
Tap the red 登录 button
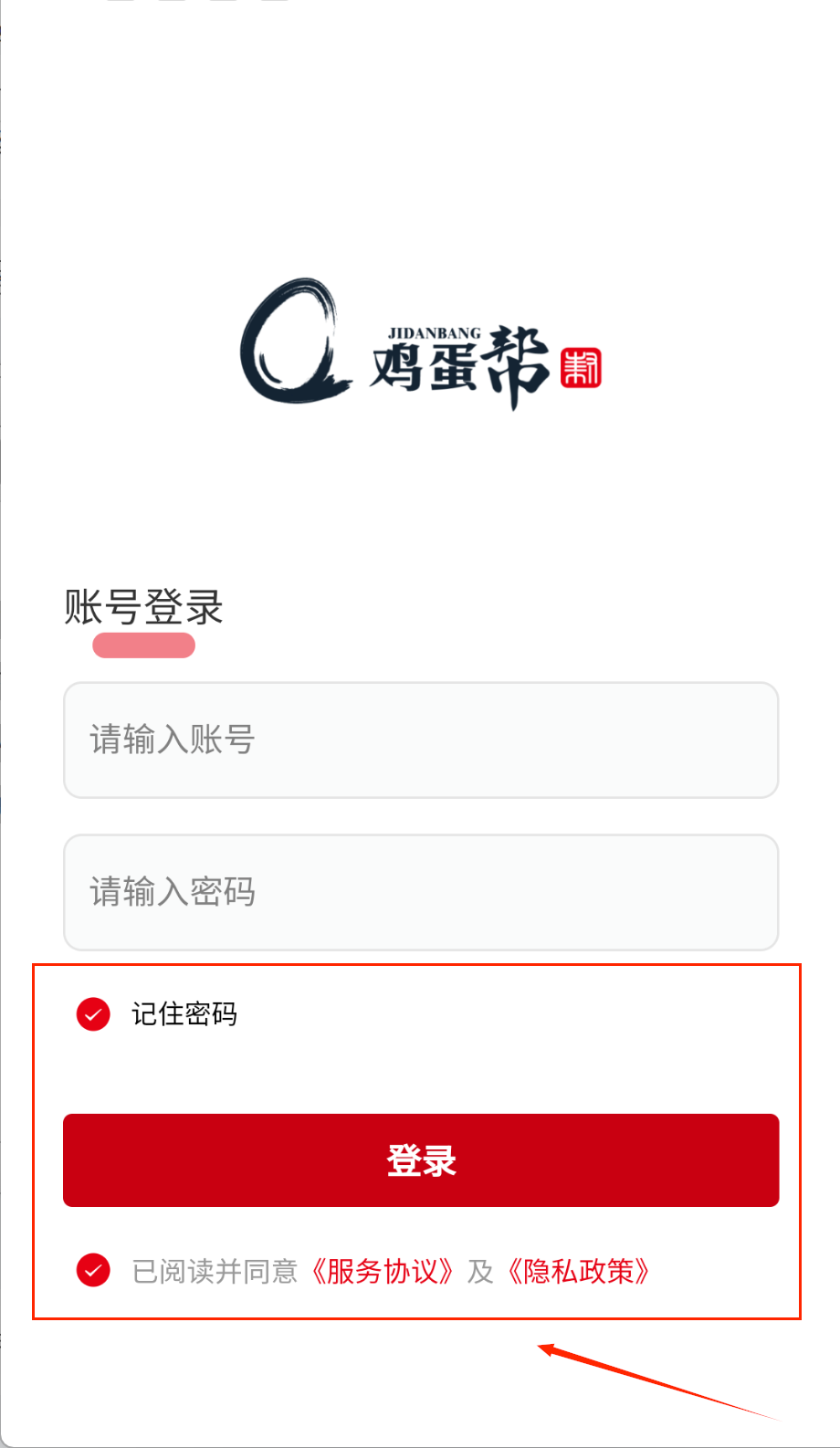click(420, 1159)
